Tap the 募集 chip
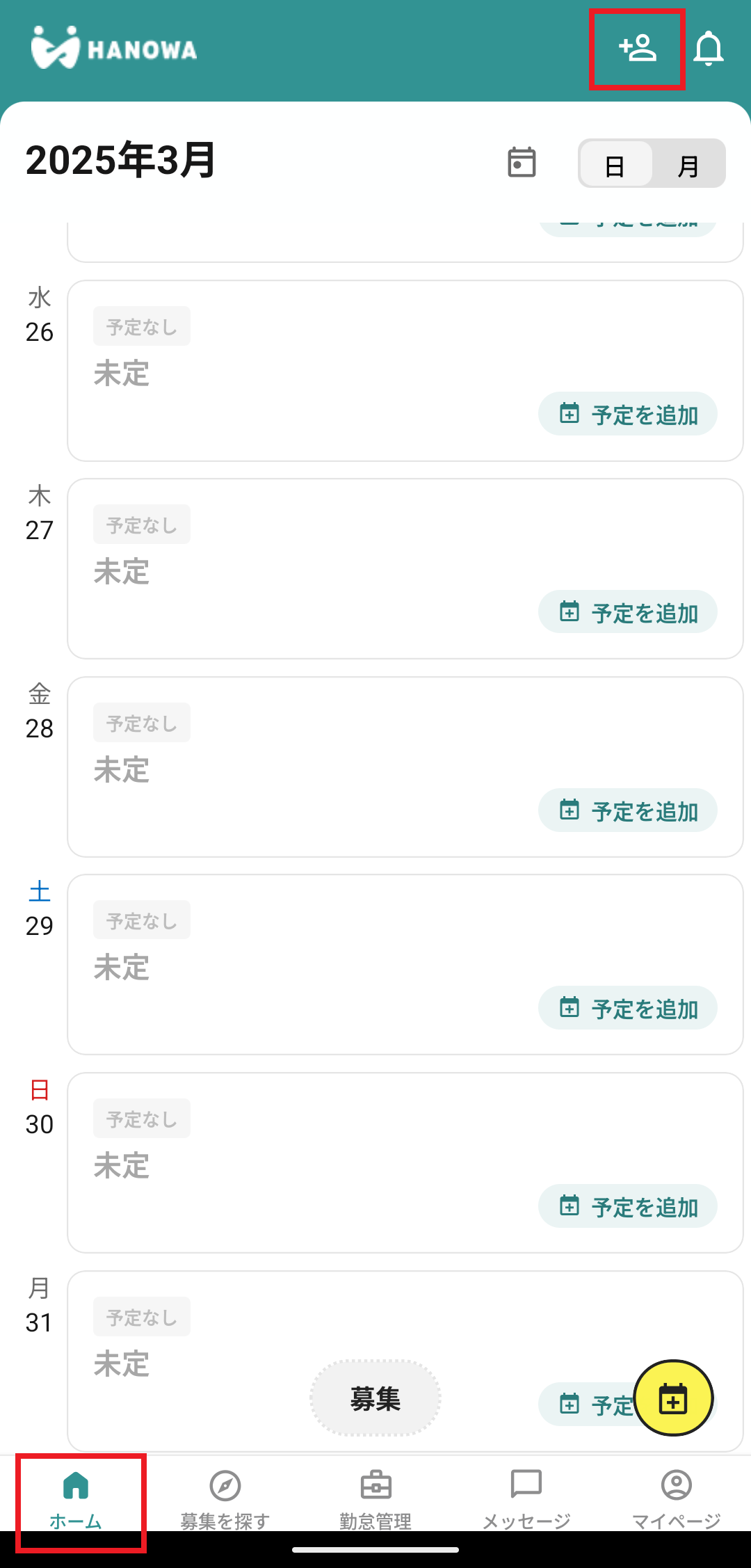The width and height of the screenshot is (751, 1568). click(x=375, y=1398)
